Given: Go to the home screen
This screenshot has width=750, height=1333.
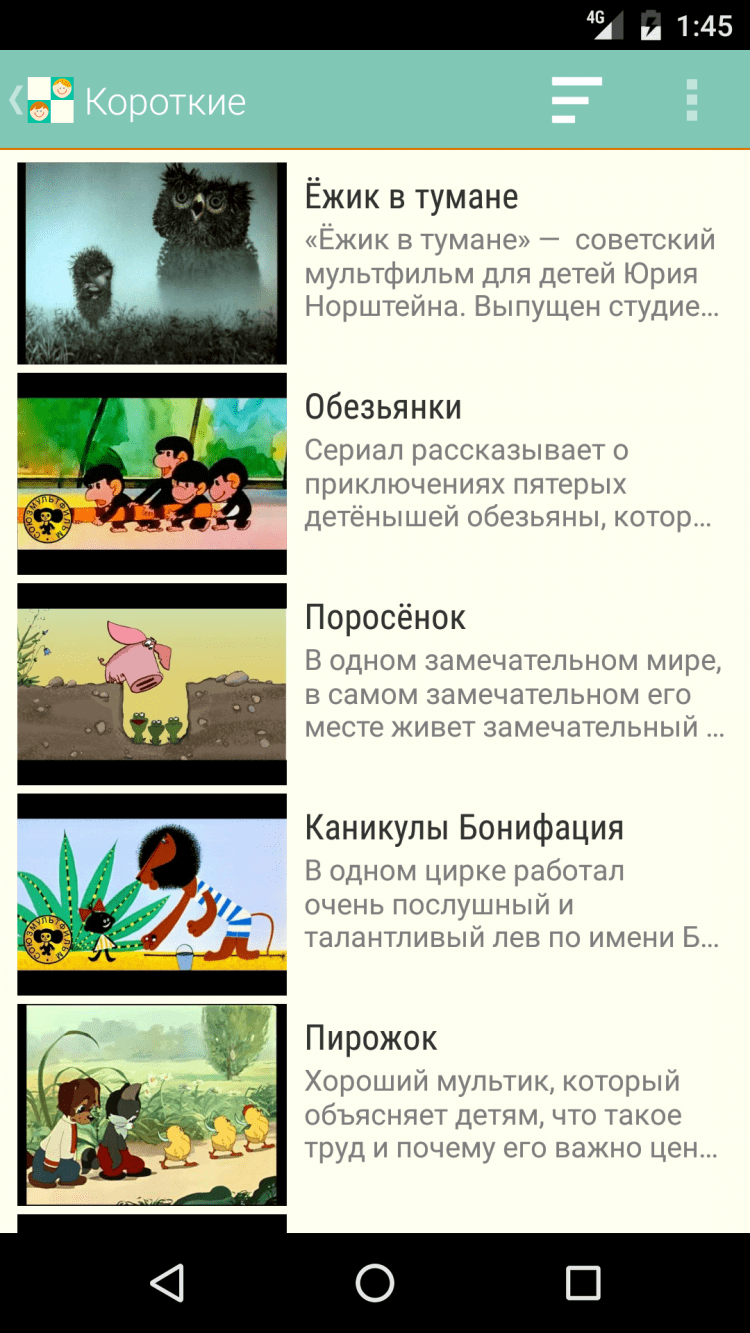Looking at the screenshot, I should click(x=375, y=1282).
